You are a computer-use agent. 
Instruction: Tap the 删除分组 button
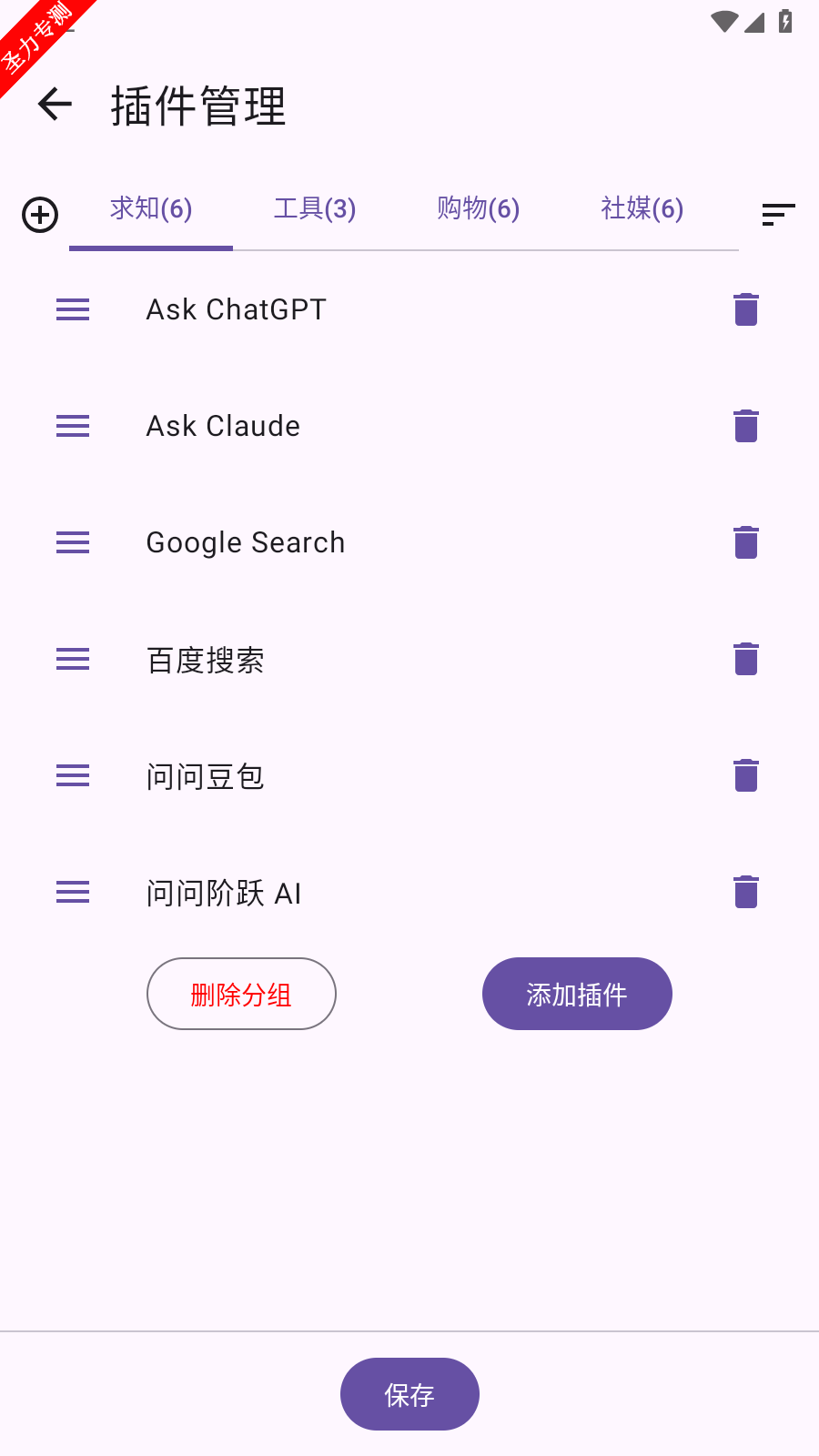241,994
